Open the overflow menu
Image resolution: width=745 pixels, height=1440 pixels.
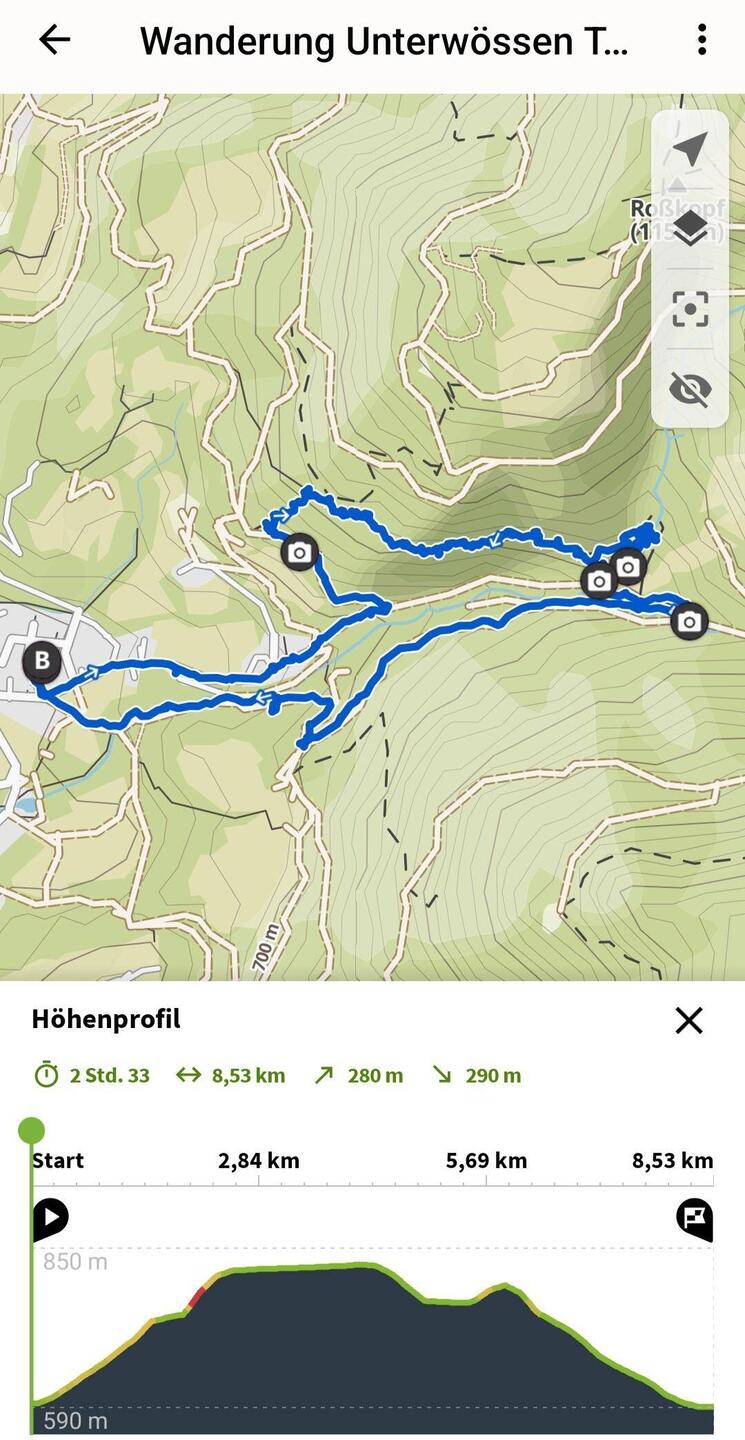(x=702, y=40)
